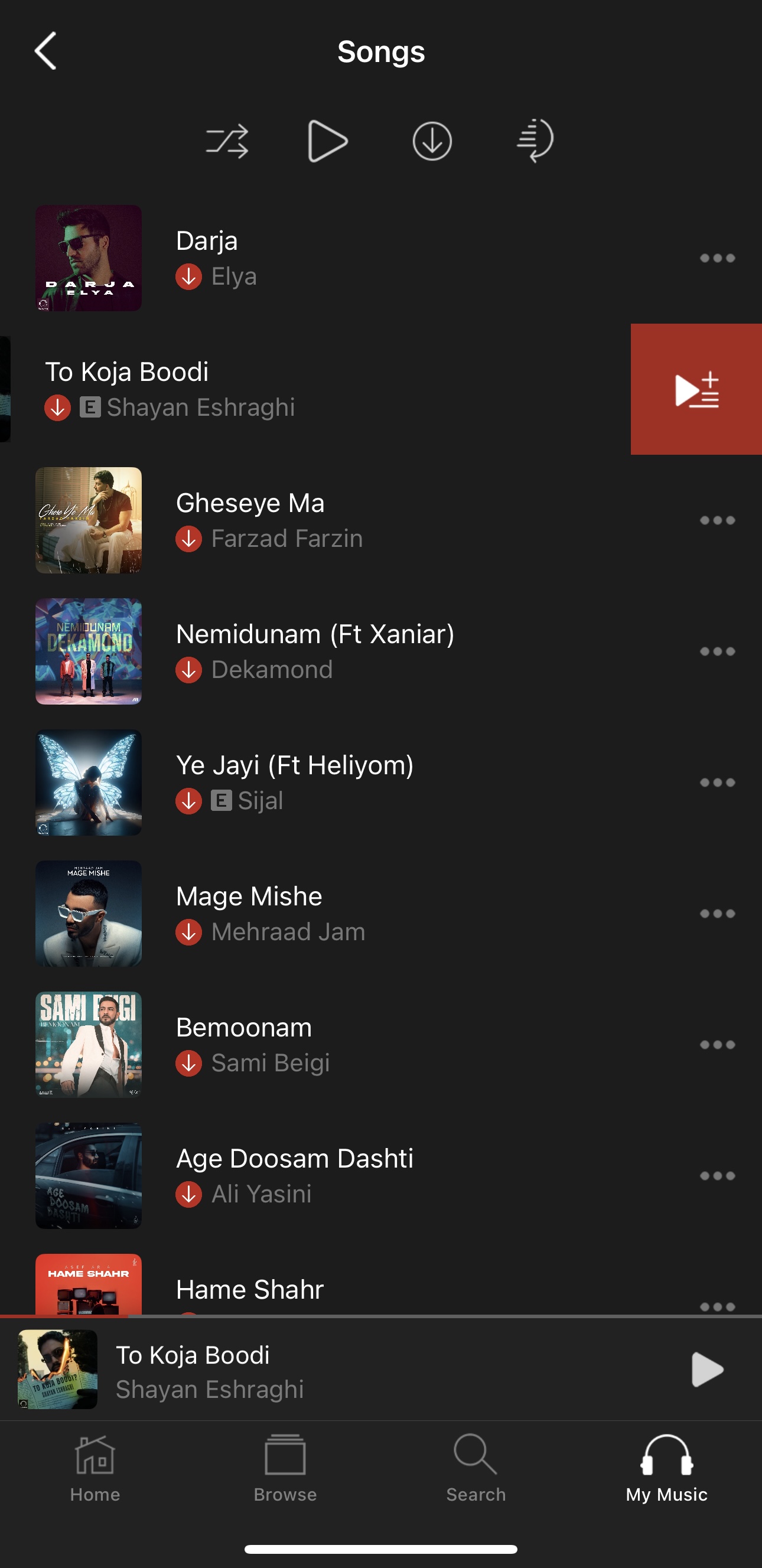
Task: Add To Koja Boodi to play queue
Action: (x=696, y=390)
